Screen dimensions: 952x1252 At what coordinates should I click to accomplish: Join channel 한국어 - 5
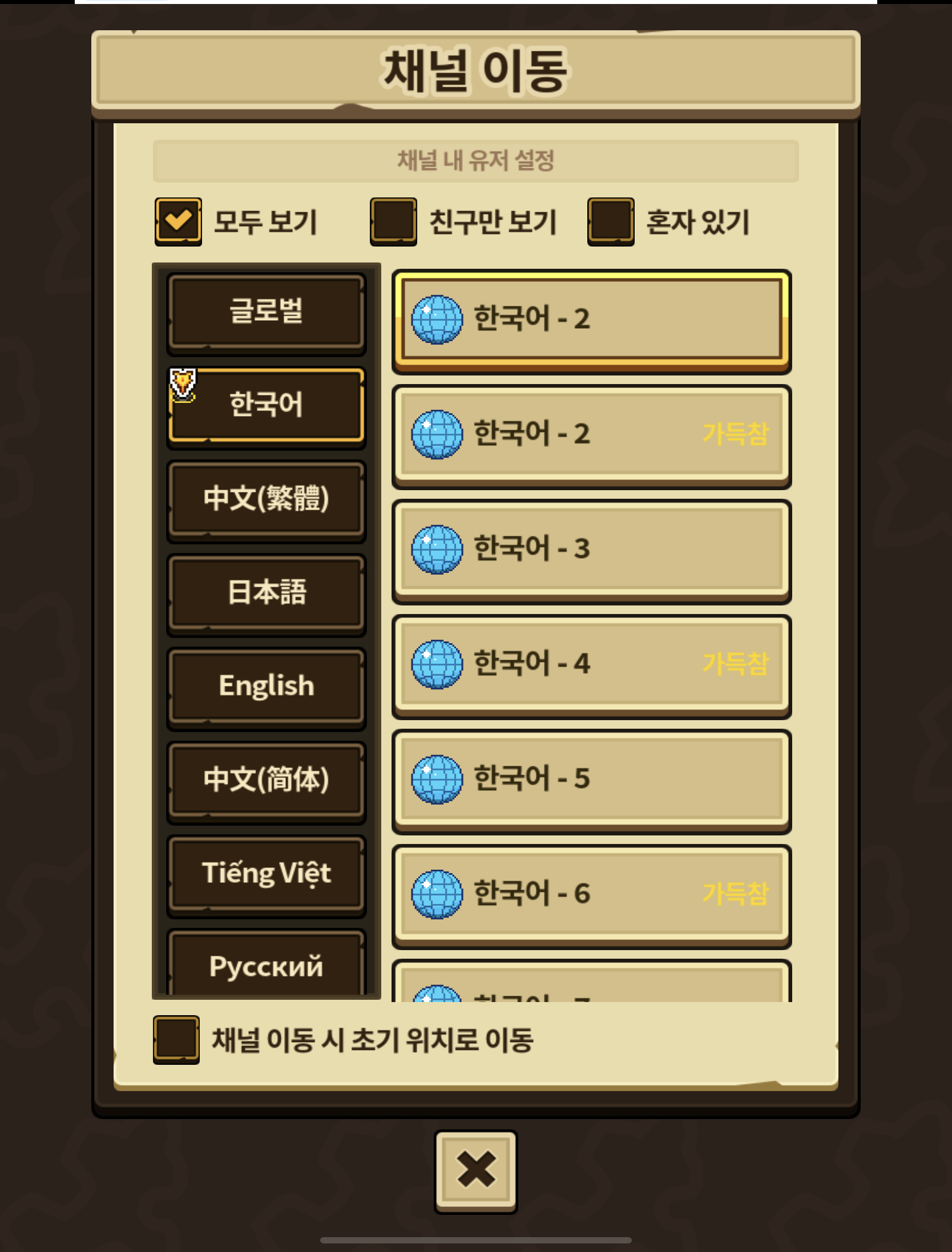591,781
